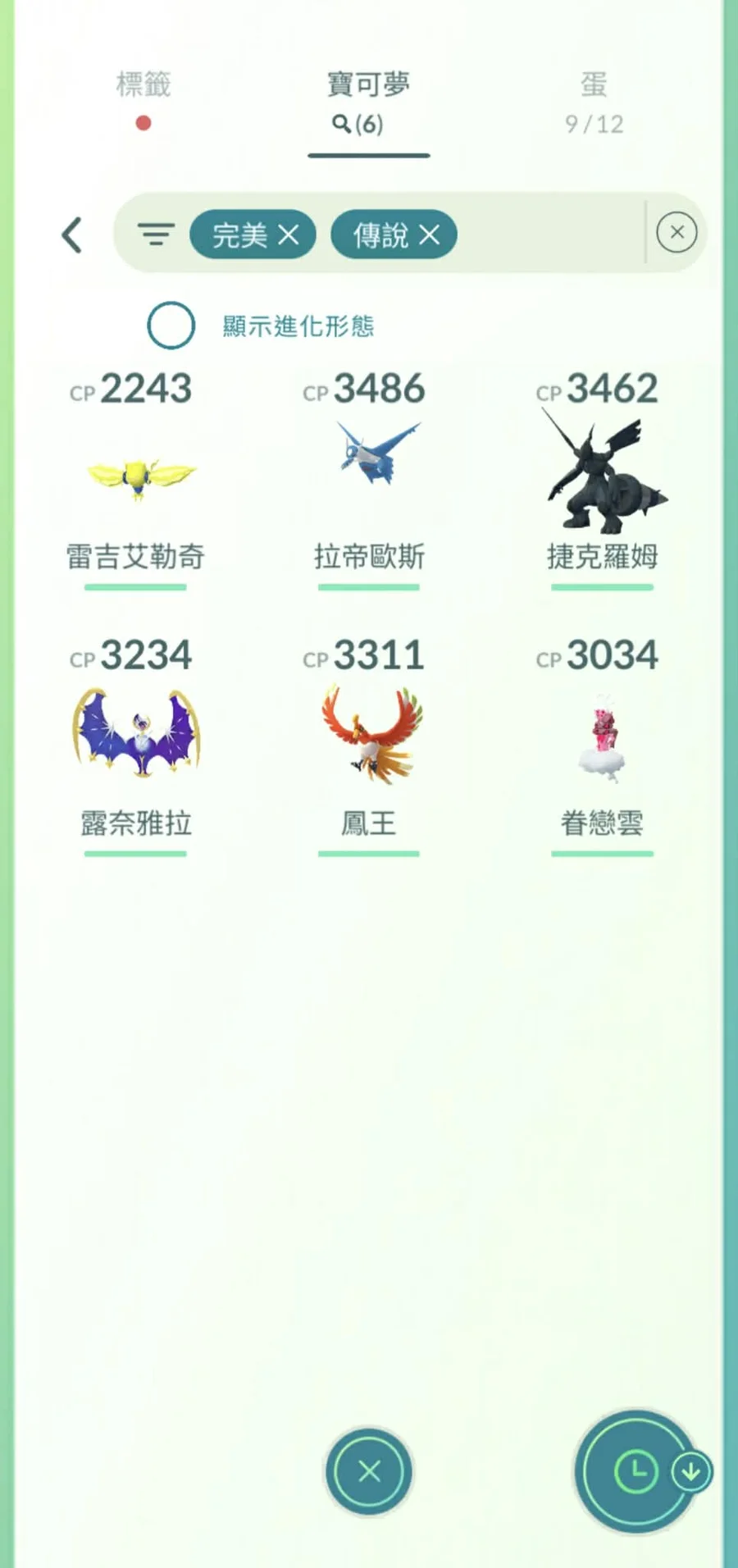
Task: Remove the 完美 filter chip
Action: point(288,235)
